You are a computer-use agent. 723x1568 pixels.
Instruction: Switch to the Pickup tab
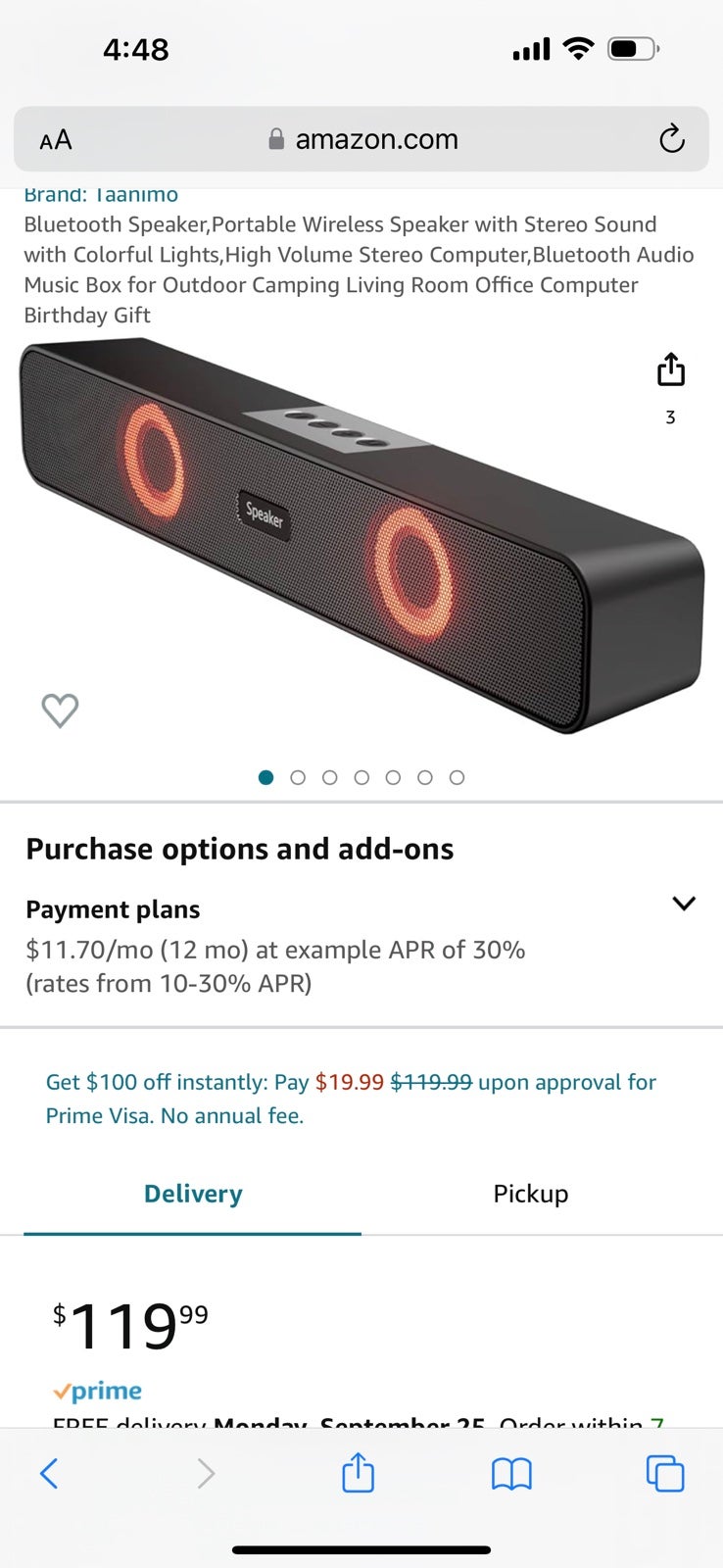pyautogui.click(x=530, y=1194)
